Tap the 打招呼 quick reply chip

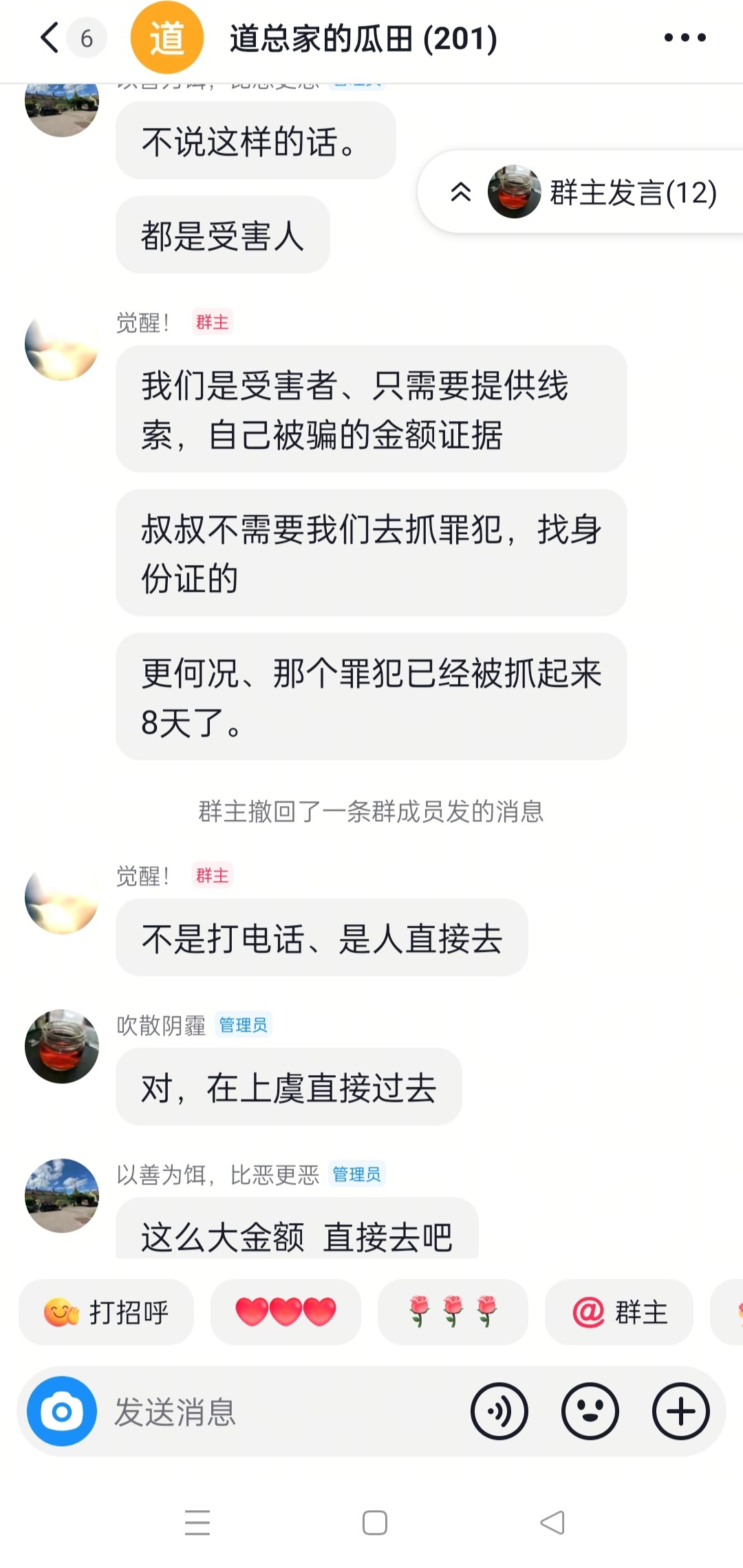107,1312
